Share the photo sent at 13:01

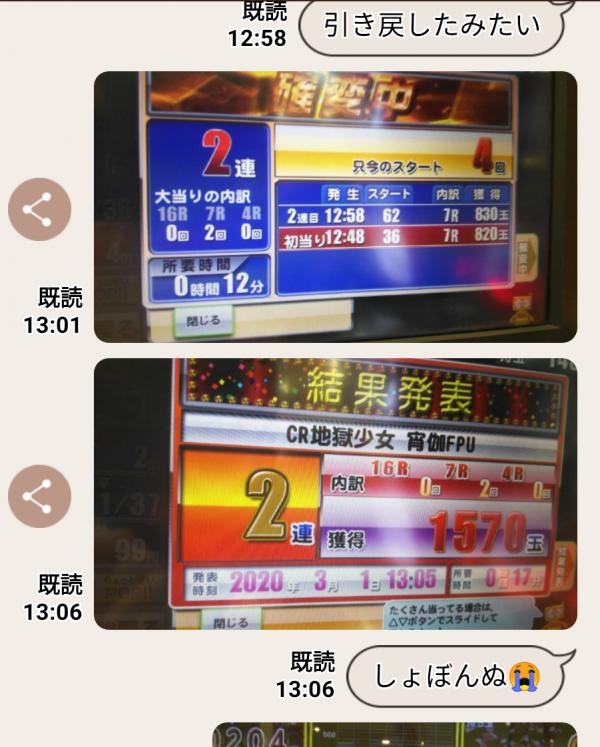point(39,210)
